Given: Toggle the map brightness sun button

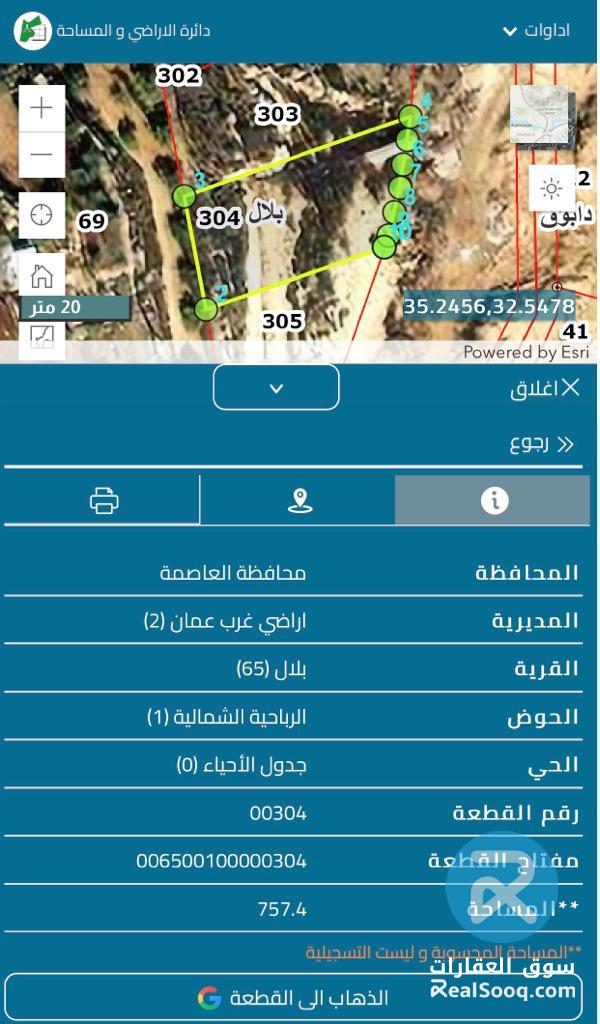Looking at the screenshot, I should pyautogui.click(x=551, y=188).
